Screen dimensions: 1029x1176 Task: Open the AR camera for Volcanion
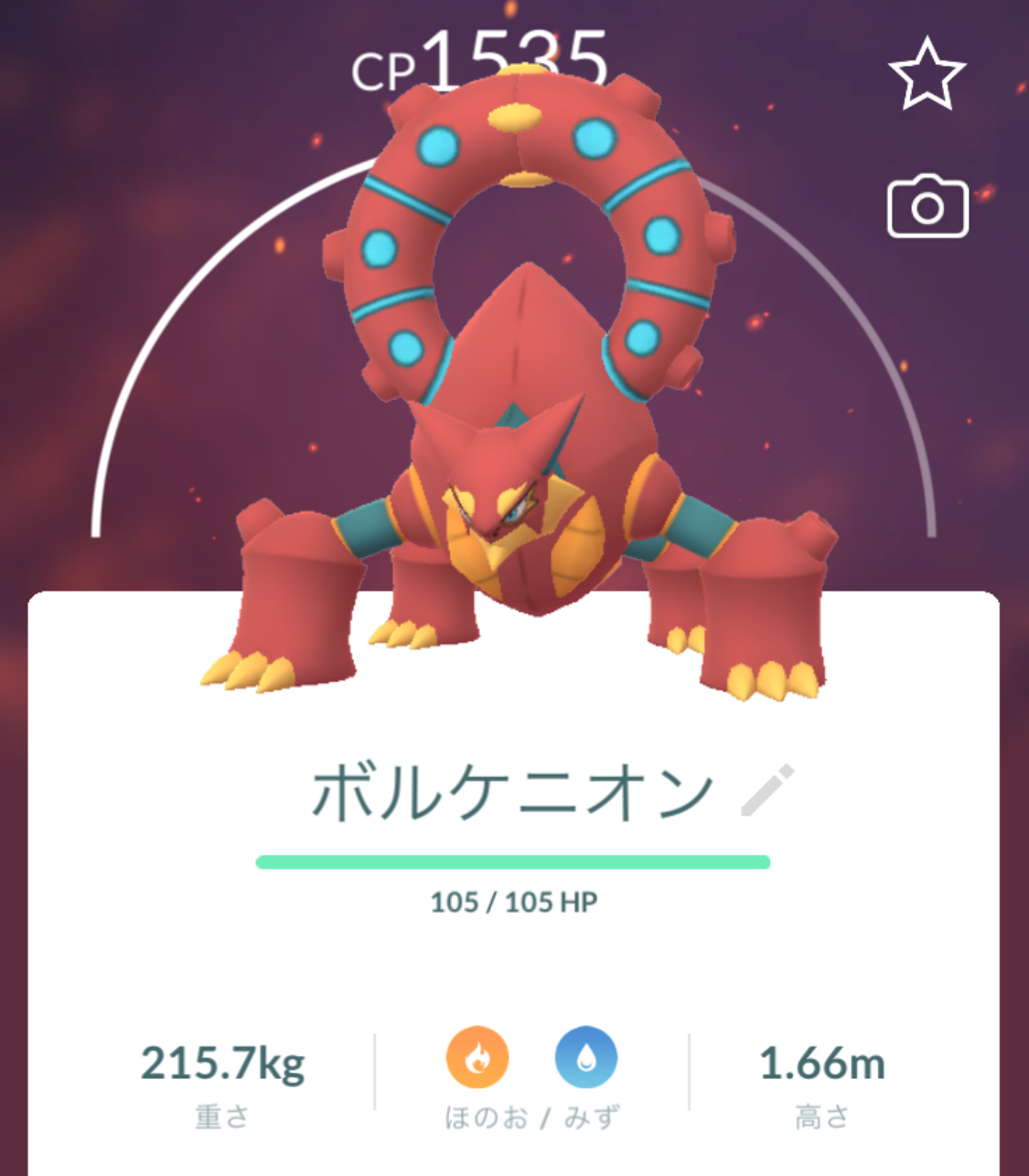(927, 207)
